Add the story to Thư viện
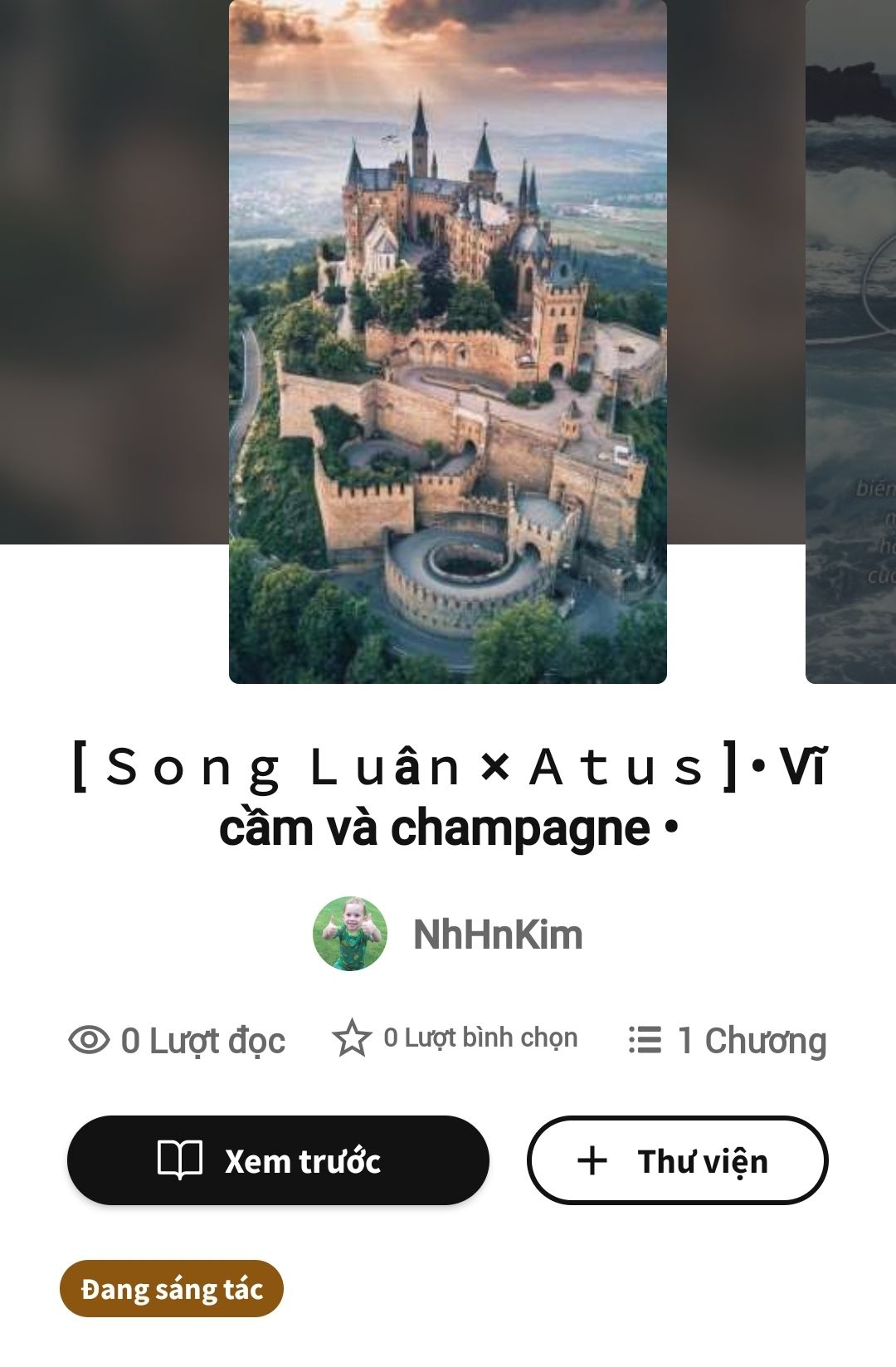 tap(677, 1160)
